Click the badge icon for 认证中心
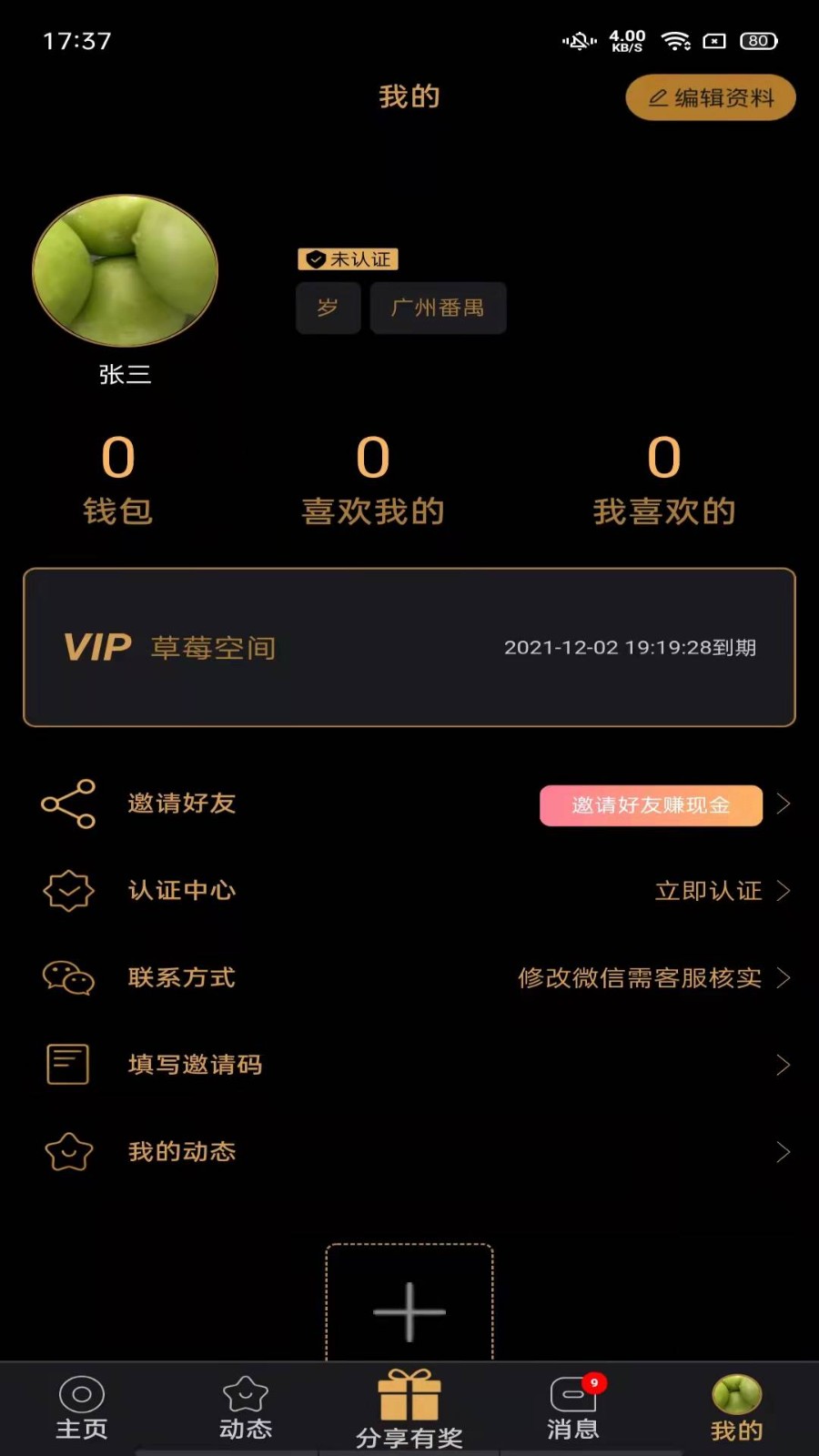The image size is (819, 1456). click(66, 891)
